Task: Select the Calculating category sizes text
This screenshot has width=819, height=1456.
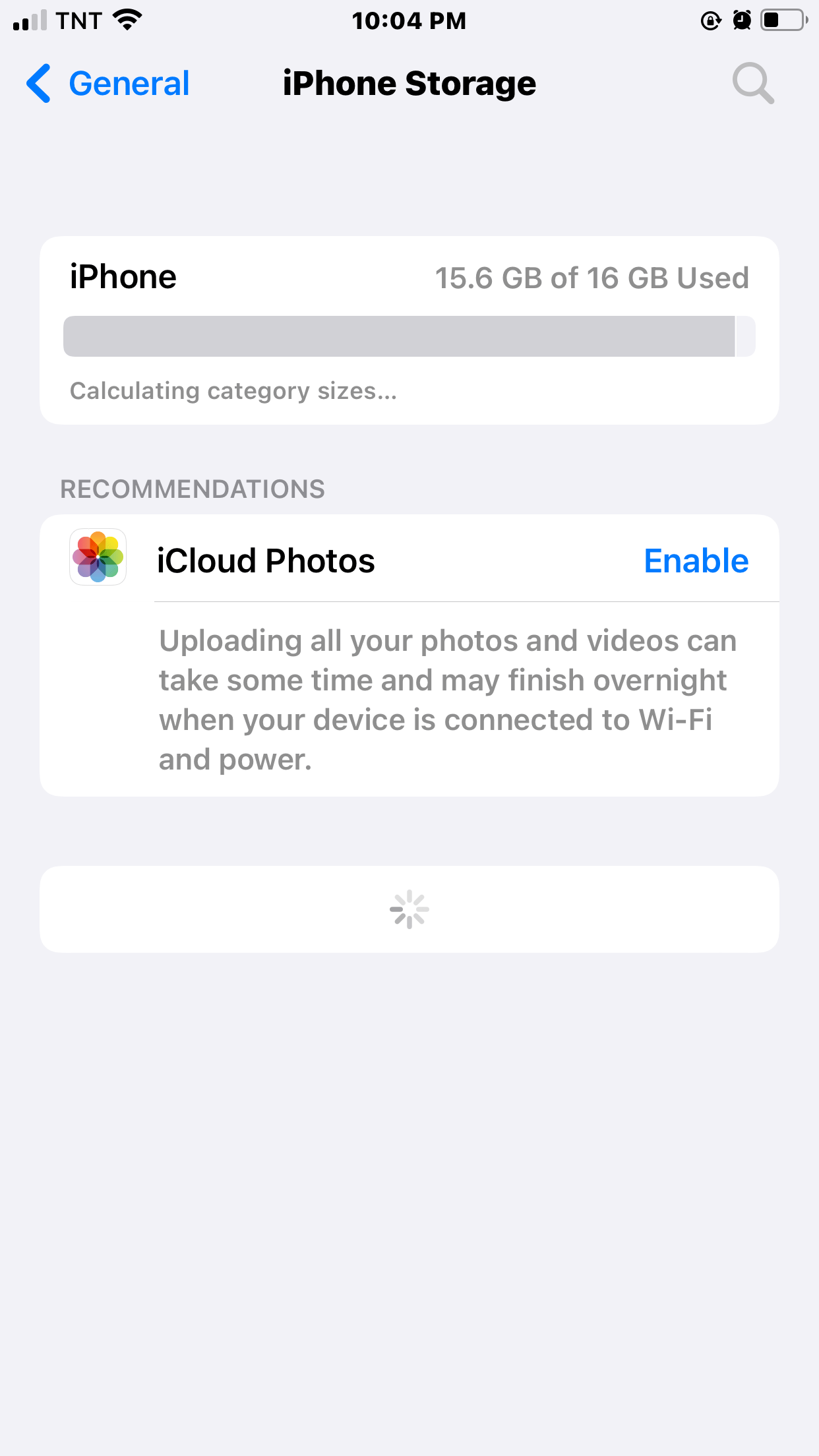Action: pos(233,390)
